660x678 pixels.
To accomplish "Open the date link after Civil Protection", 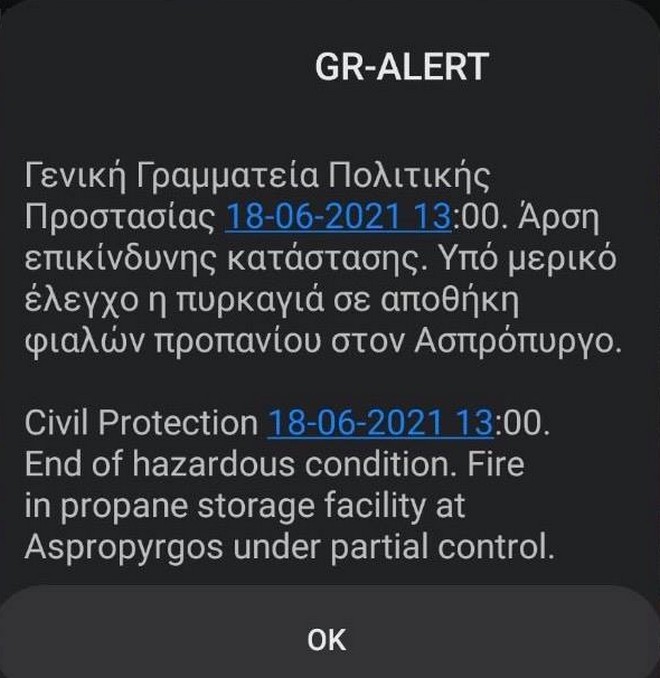I will coord(380,424).
